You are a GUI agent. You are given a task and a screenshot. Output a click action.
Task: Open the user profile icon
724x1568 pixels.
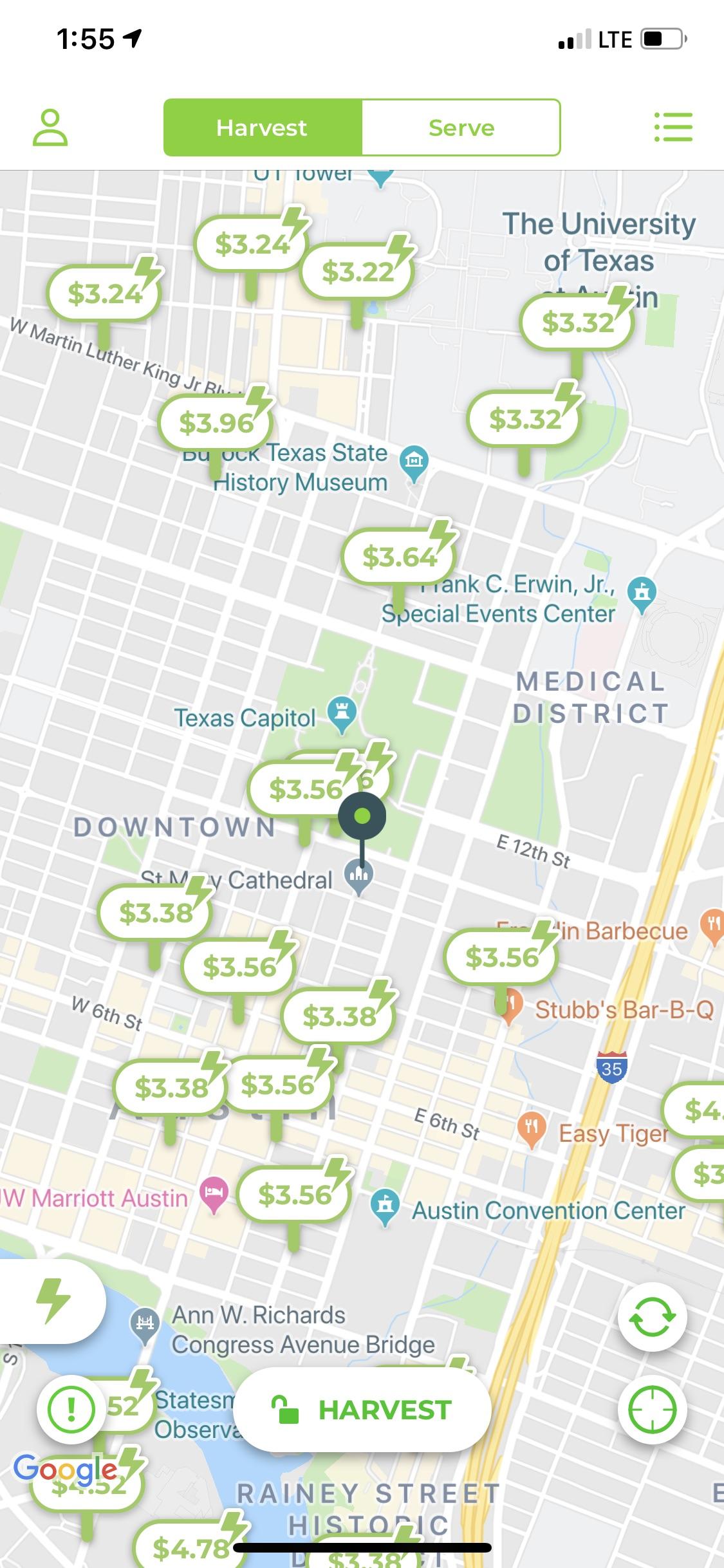pos(50,127)
